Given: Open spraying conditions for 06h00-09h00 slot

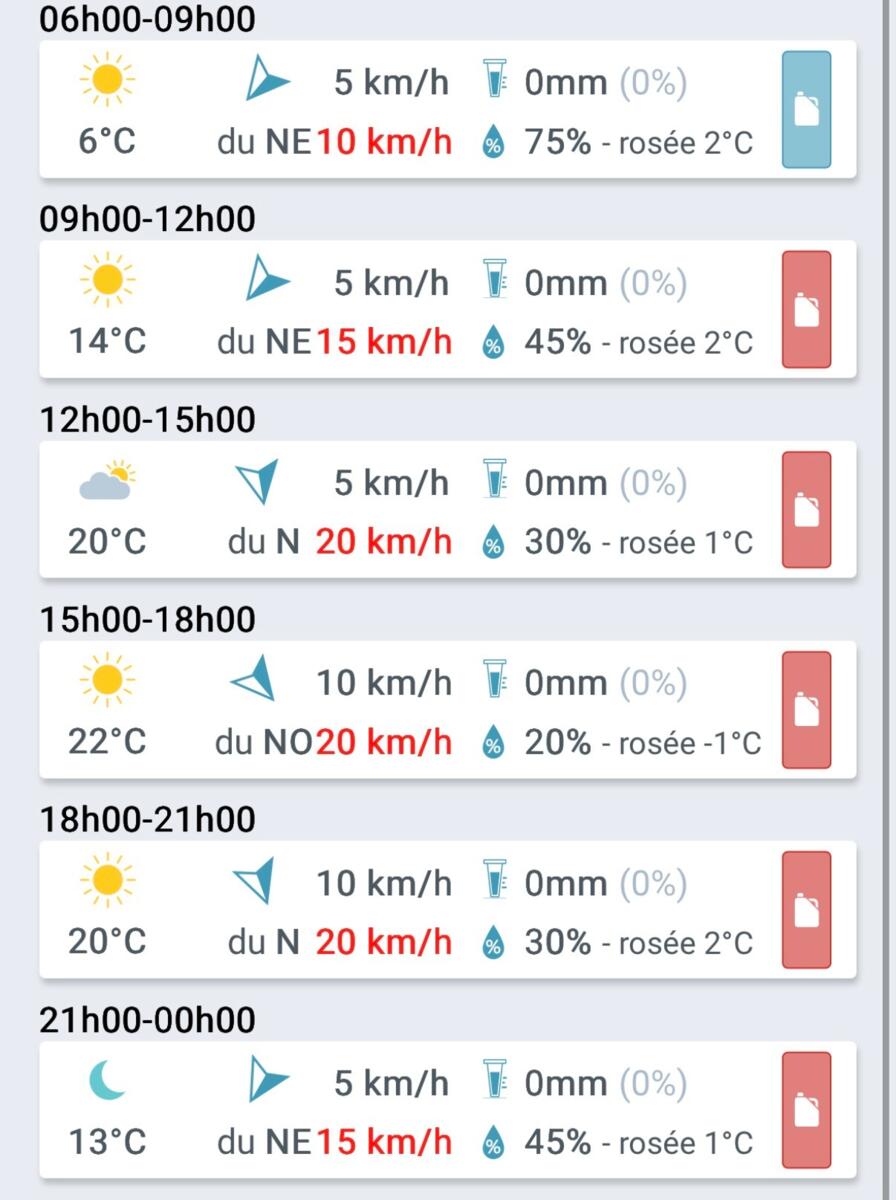Looking at the screenshot, I should [x=806, y=109].
